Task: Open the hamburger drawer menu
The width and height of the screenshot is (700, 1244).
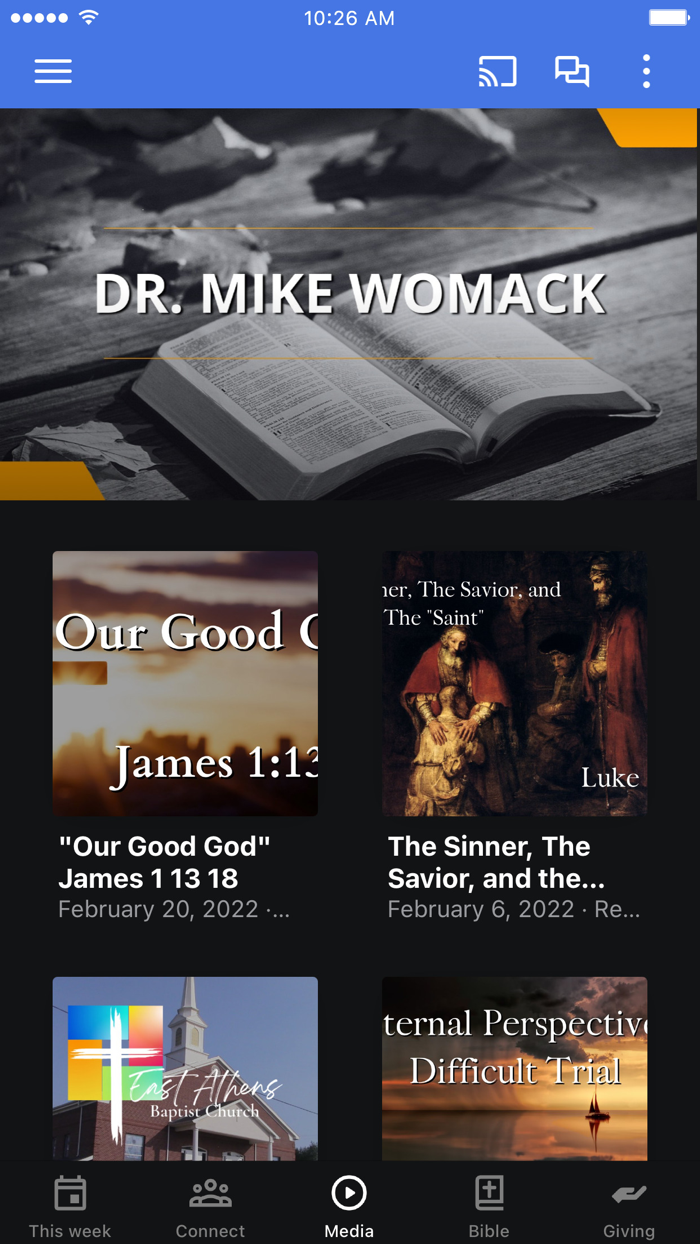Action: click(x=53, y=71)
